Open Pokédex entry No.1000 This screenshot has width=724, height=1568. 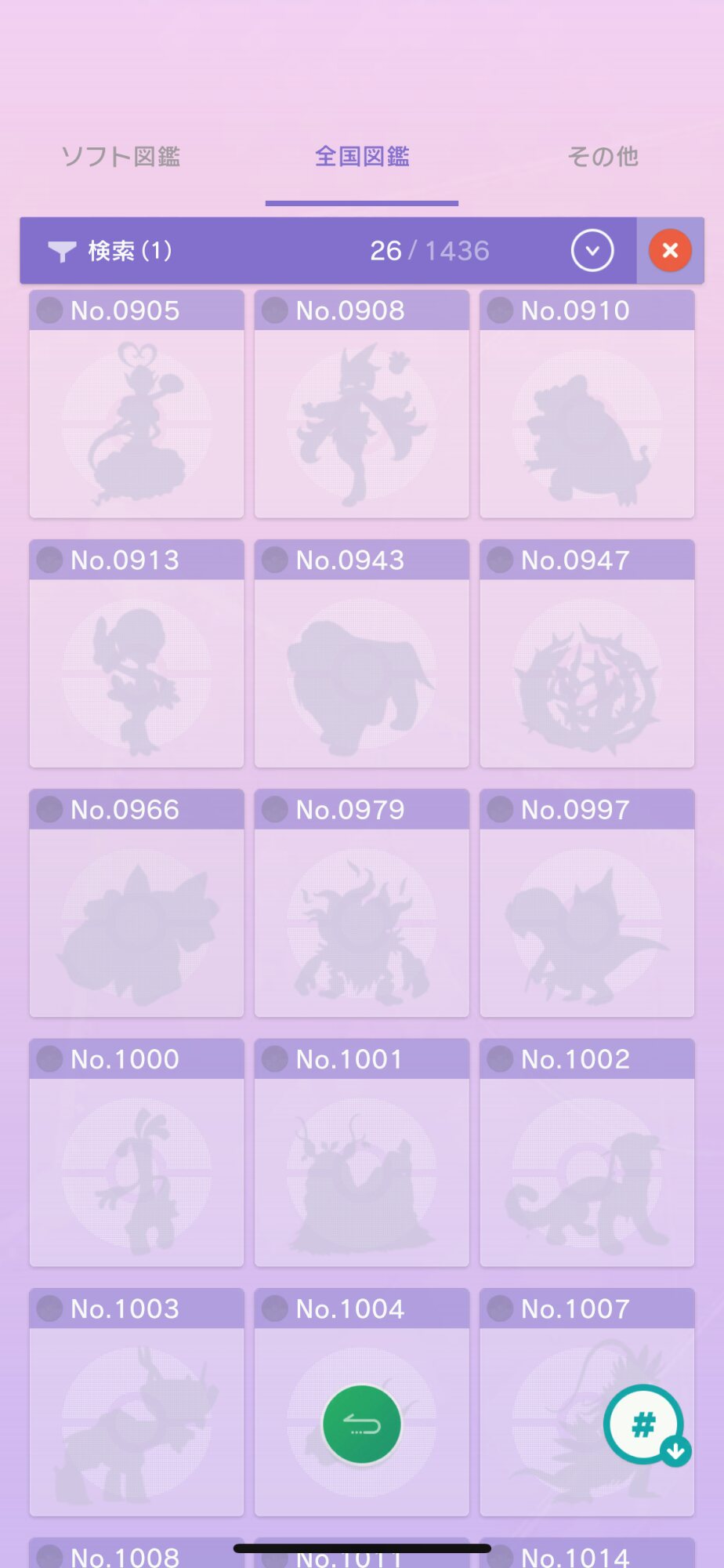[x=136, y=1152]
